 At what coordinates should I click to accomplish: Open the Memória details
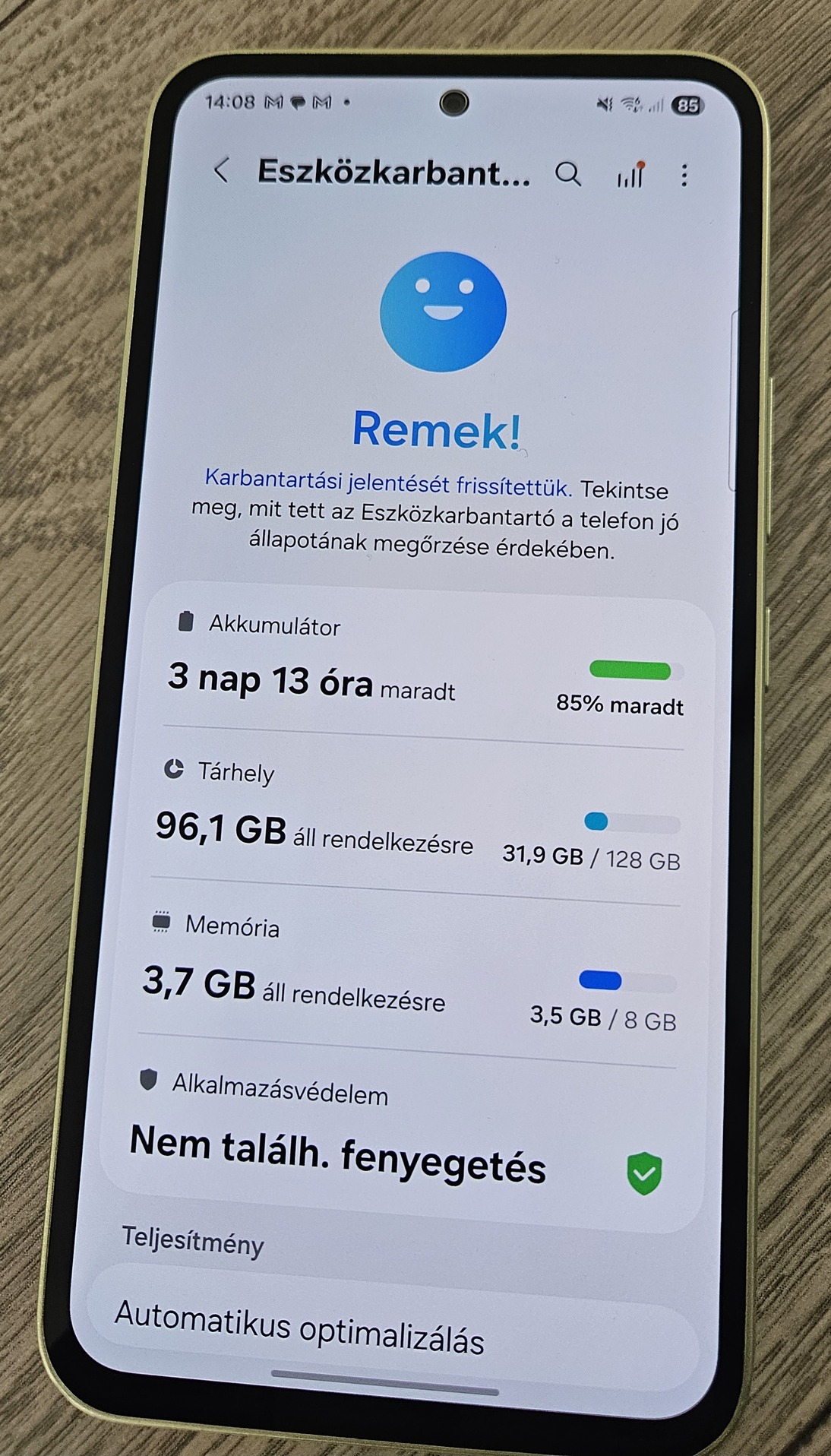pos(410,973)
